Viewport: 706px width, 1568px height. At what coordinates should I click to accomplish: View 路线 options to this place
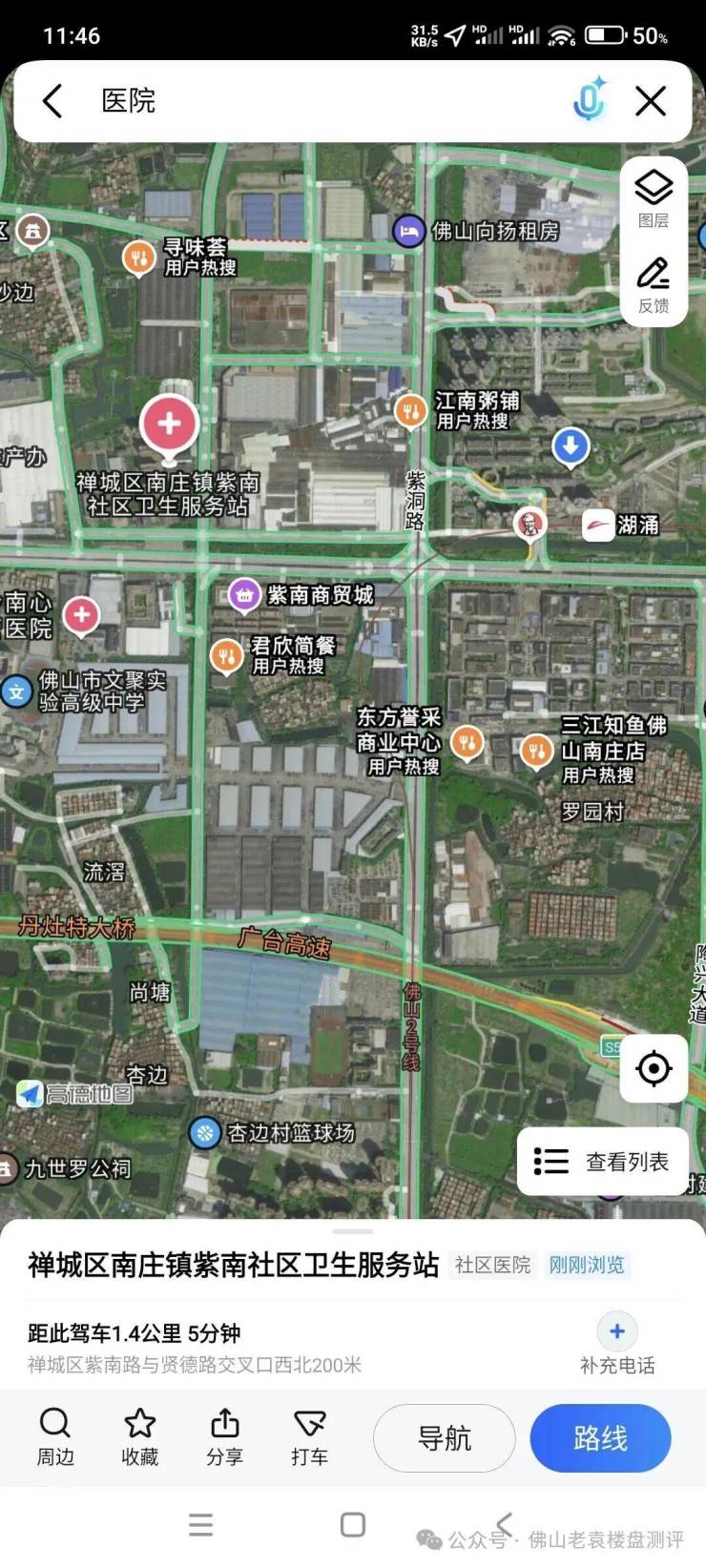[x=600, y=1437]
